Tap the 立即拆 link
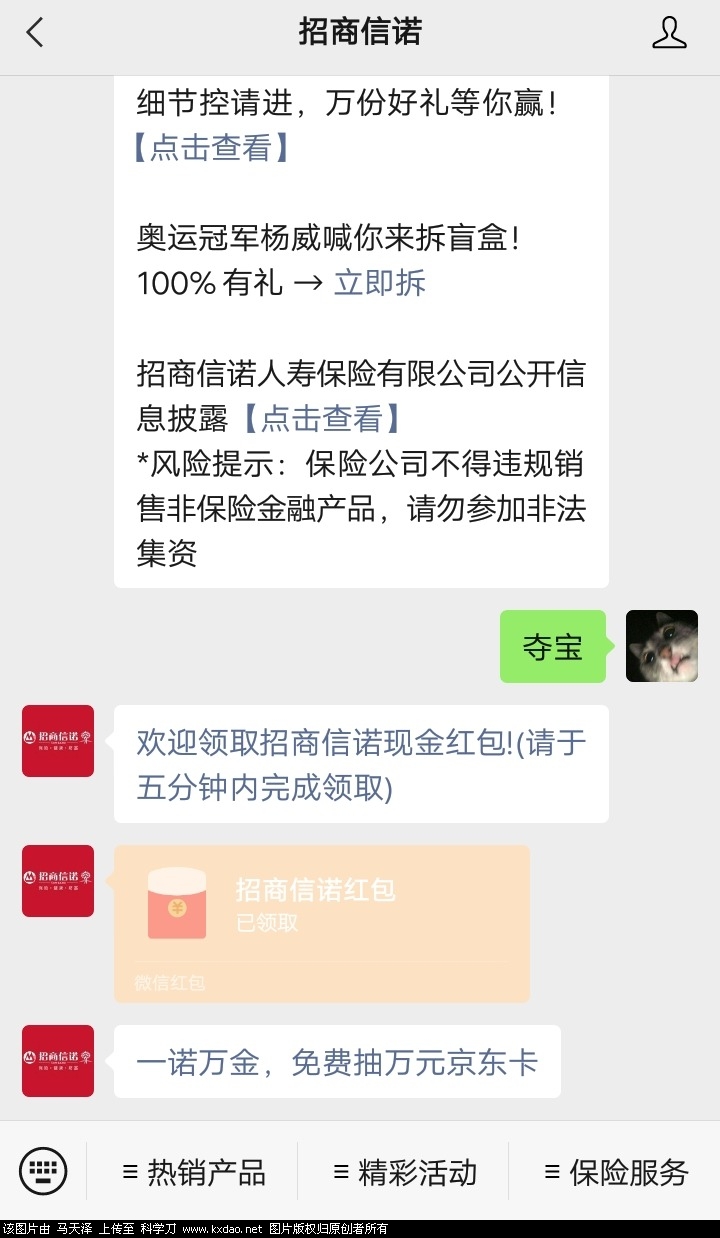 (x=380, y=283)
